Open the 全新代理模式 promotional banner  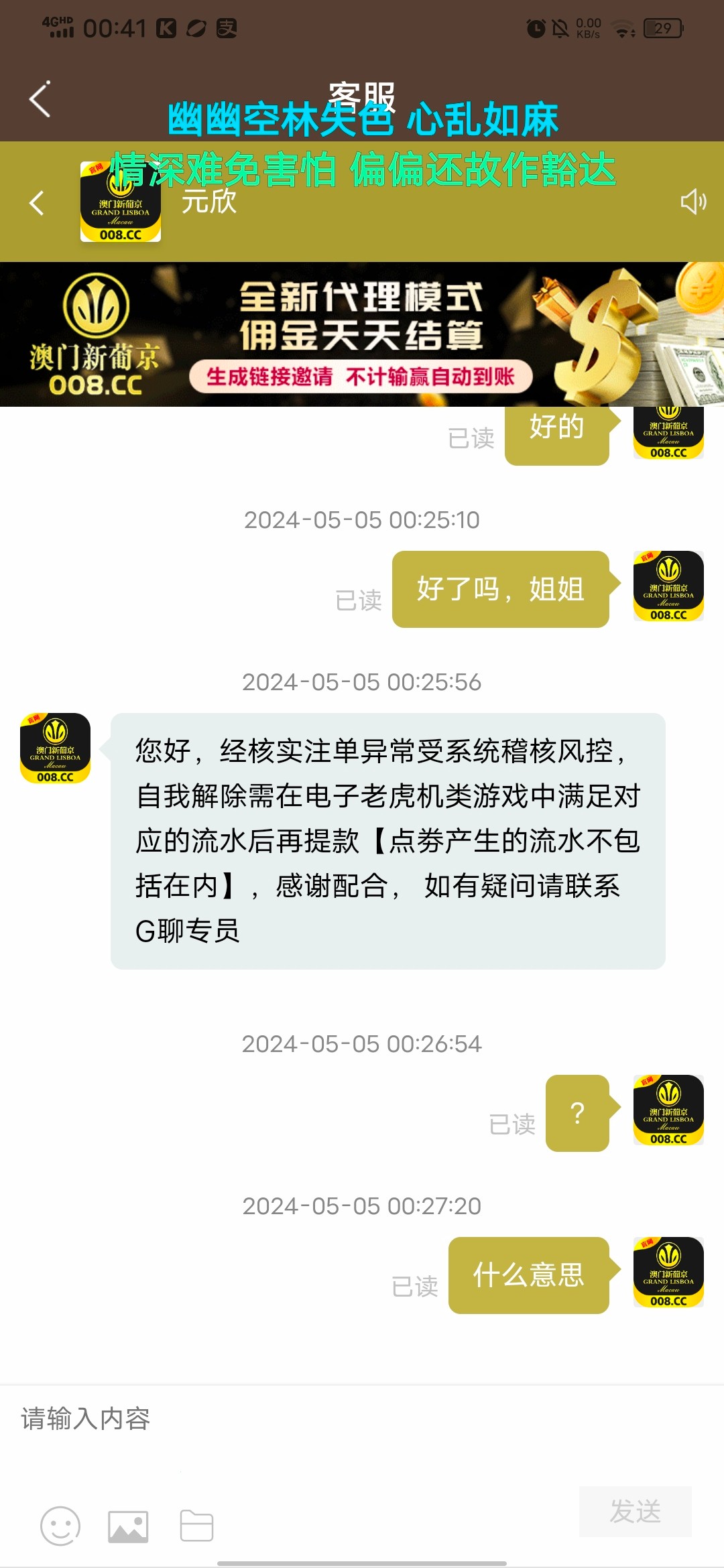coord(362,334)
